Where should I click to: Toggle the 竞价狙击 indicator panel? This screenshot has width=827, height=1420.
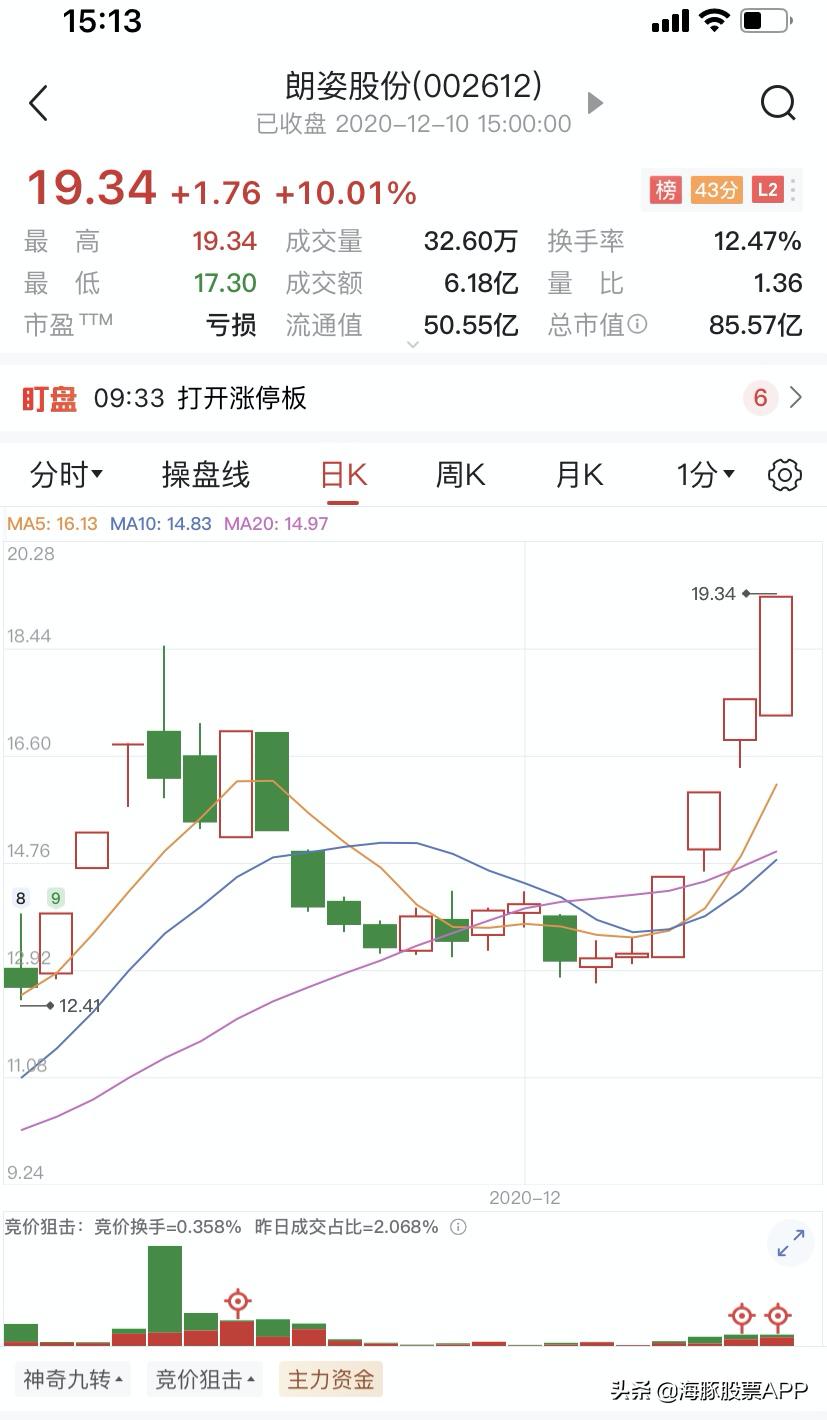[x=204, y=1378]
